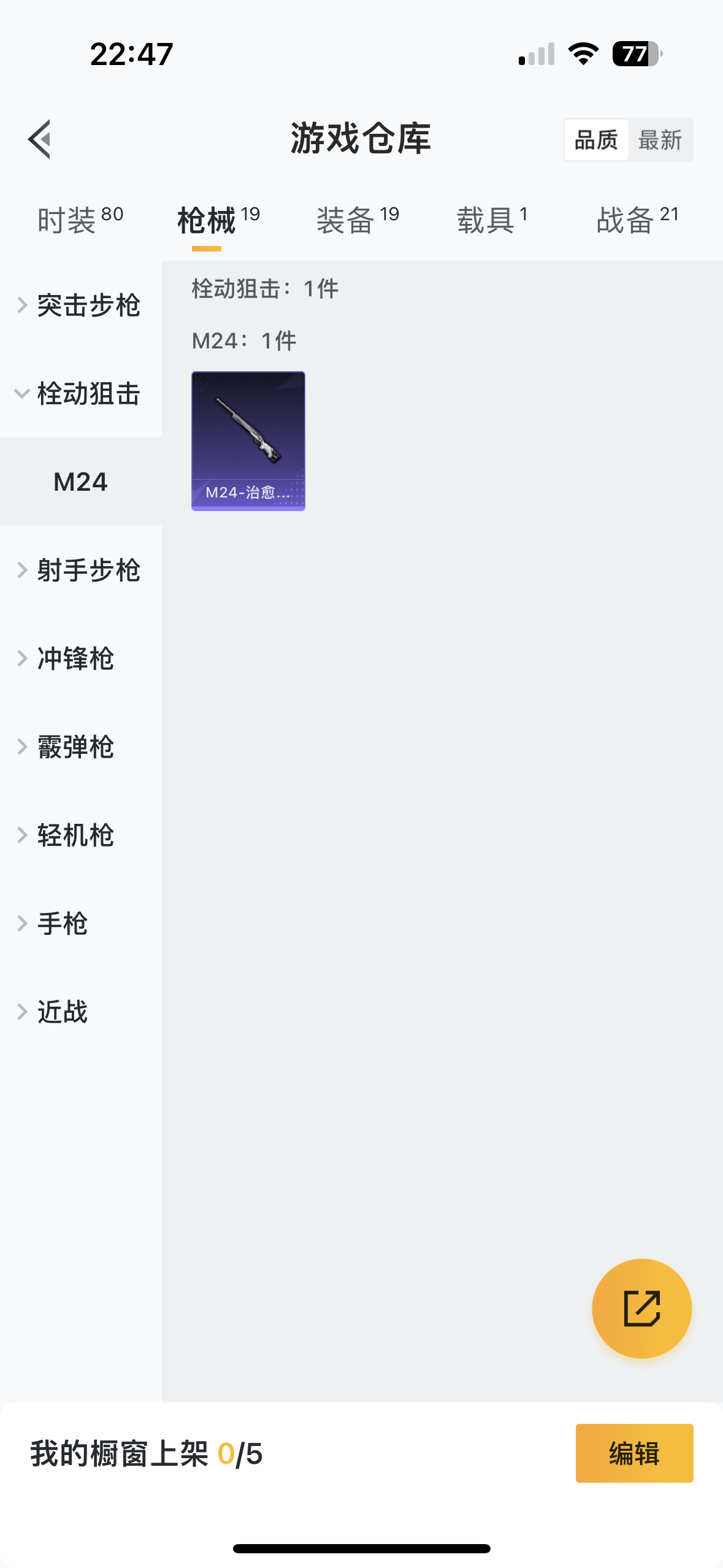Screen dimensions: 723x1568
Task: Switch sorting to 品质
Action: [595, 140]
